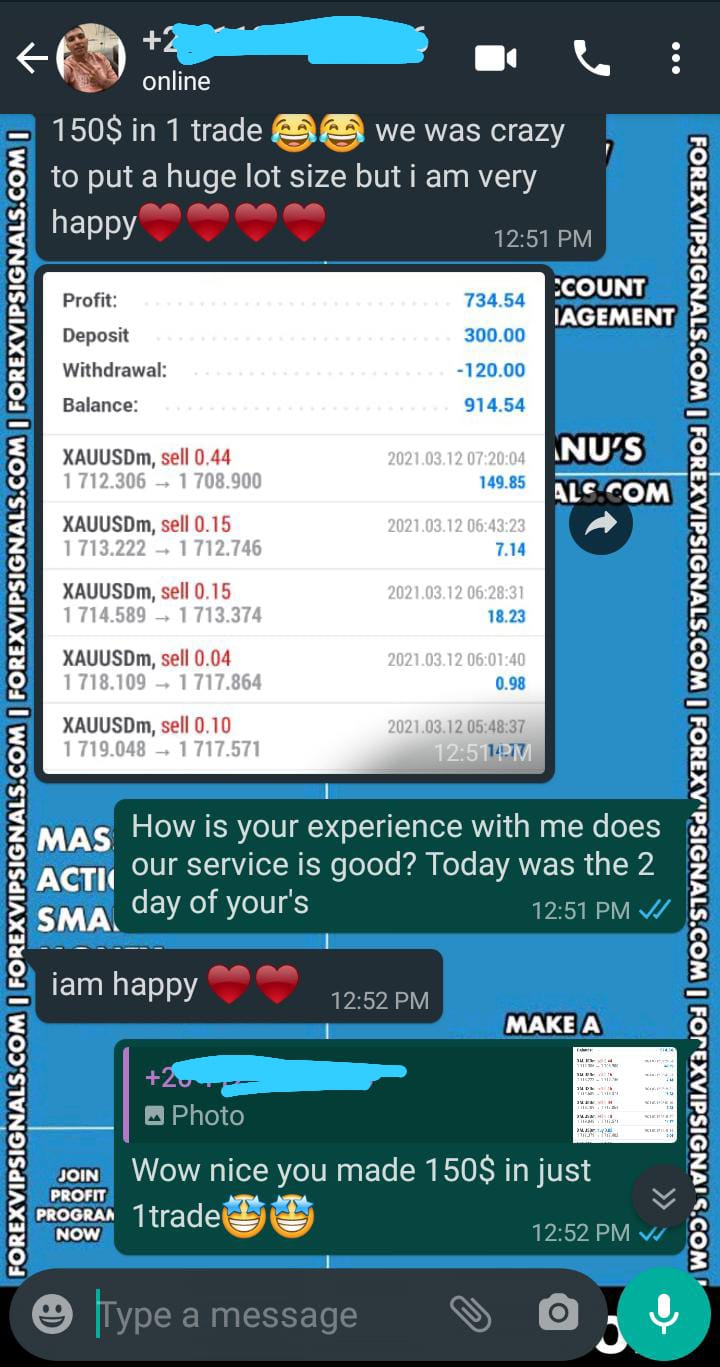The image size is (720, 1367).
Task: Start a voice call
Action: click(591, 59)
